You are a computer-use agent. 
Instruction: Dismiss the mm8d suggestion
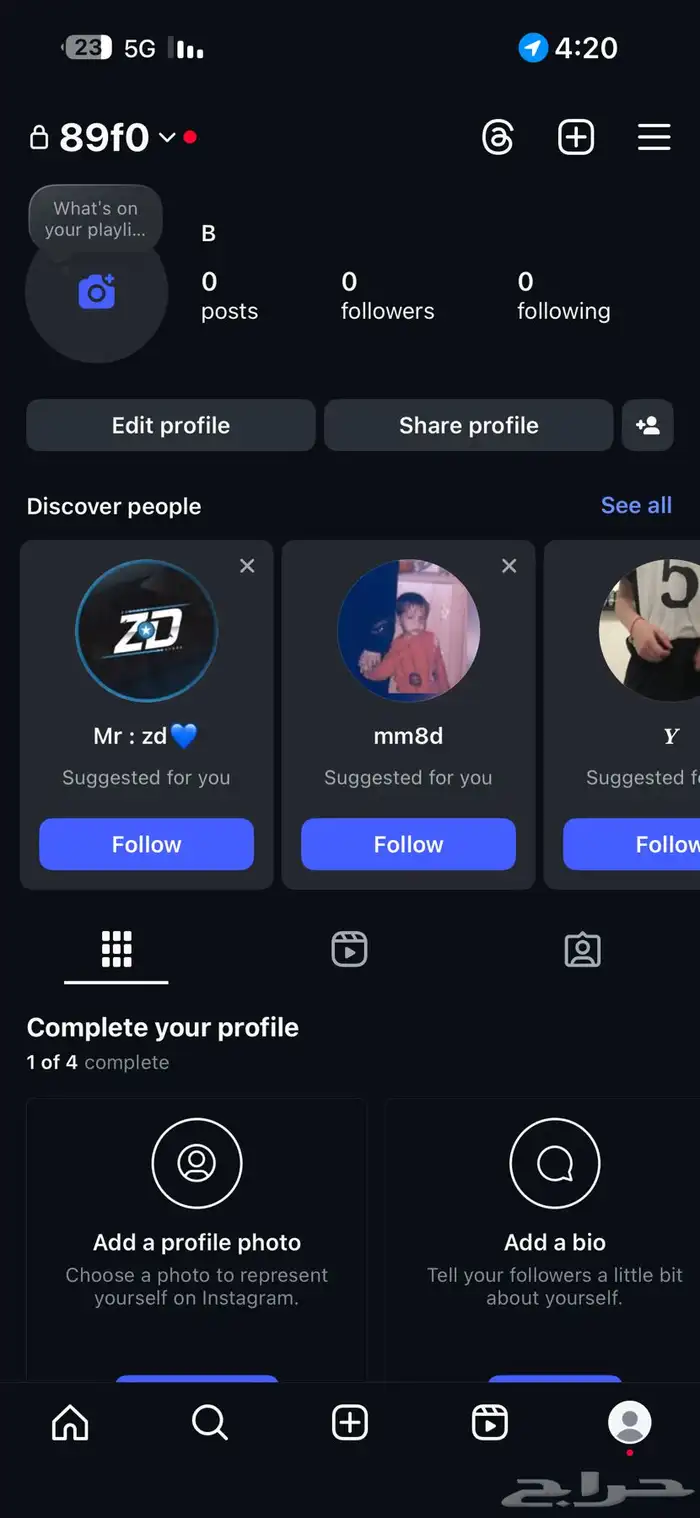click(x=509, y=566)
